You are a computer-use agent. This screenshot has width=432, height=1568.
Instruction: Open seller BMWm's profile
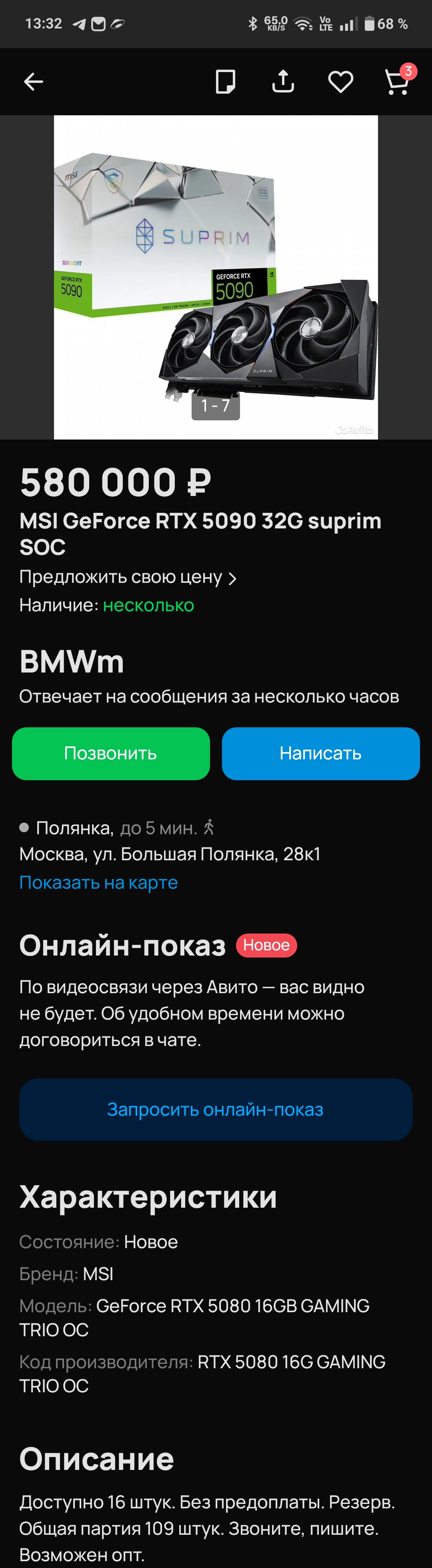coord(72,662)
